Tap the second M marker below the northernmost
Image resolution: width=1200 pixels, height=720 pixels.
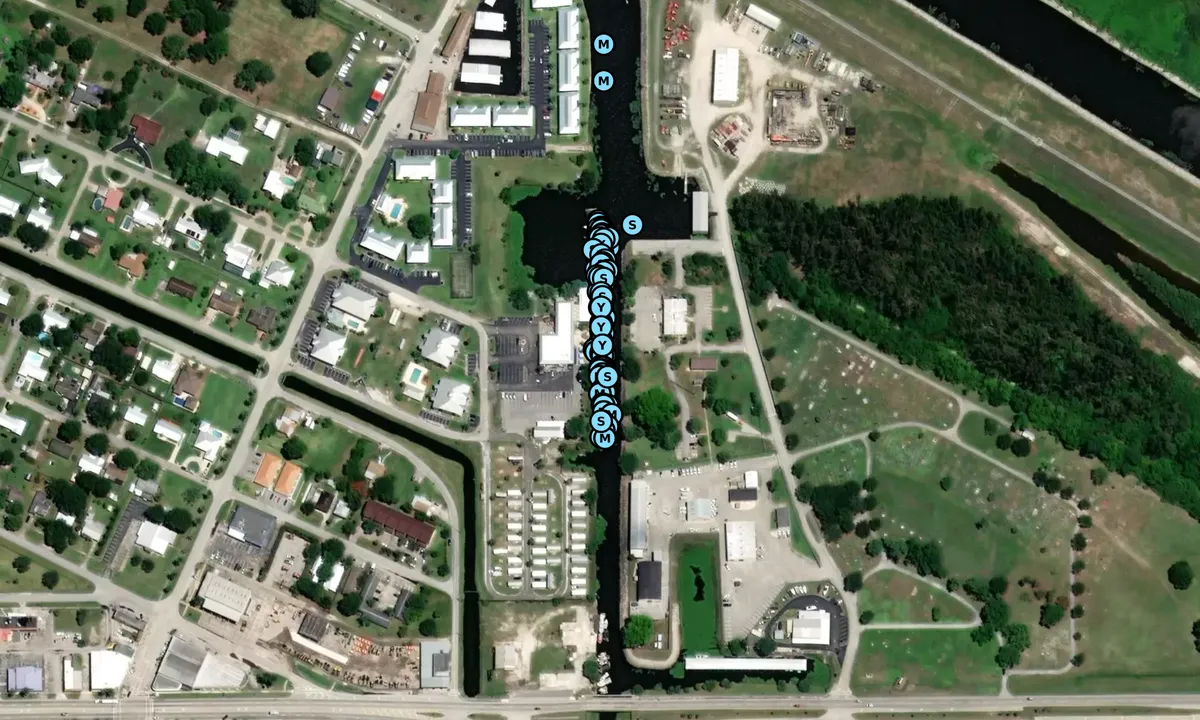point(603,80)
